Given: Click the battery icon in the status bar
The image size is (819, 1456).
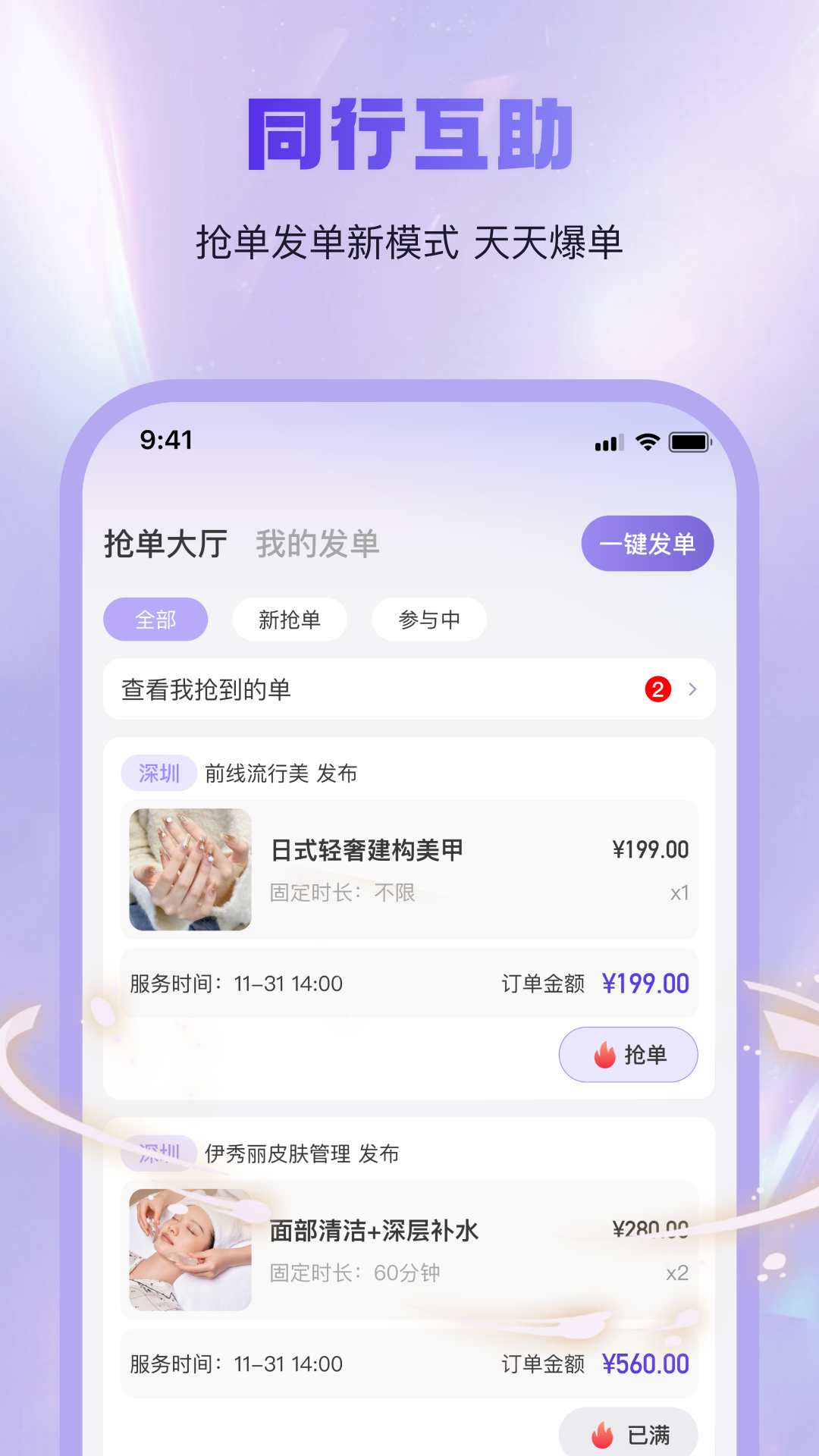Looking at the screenshot, I should point(690,440).
